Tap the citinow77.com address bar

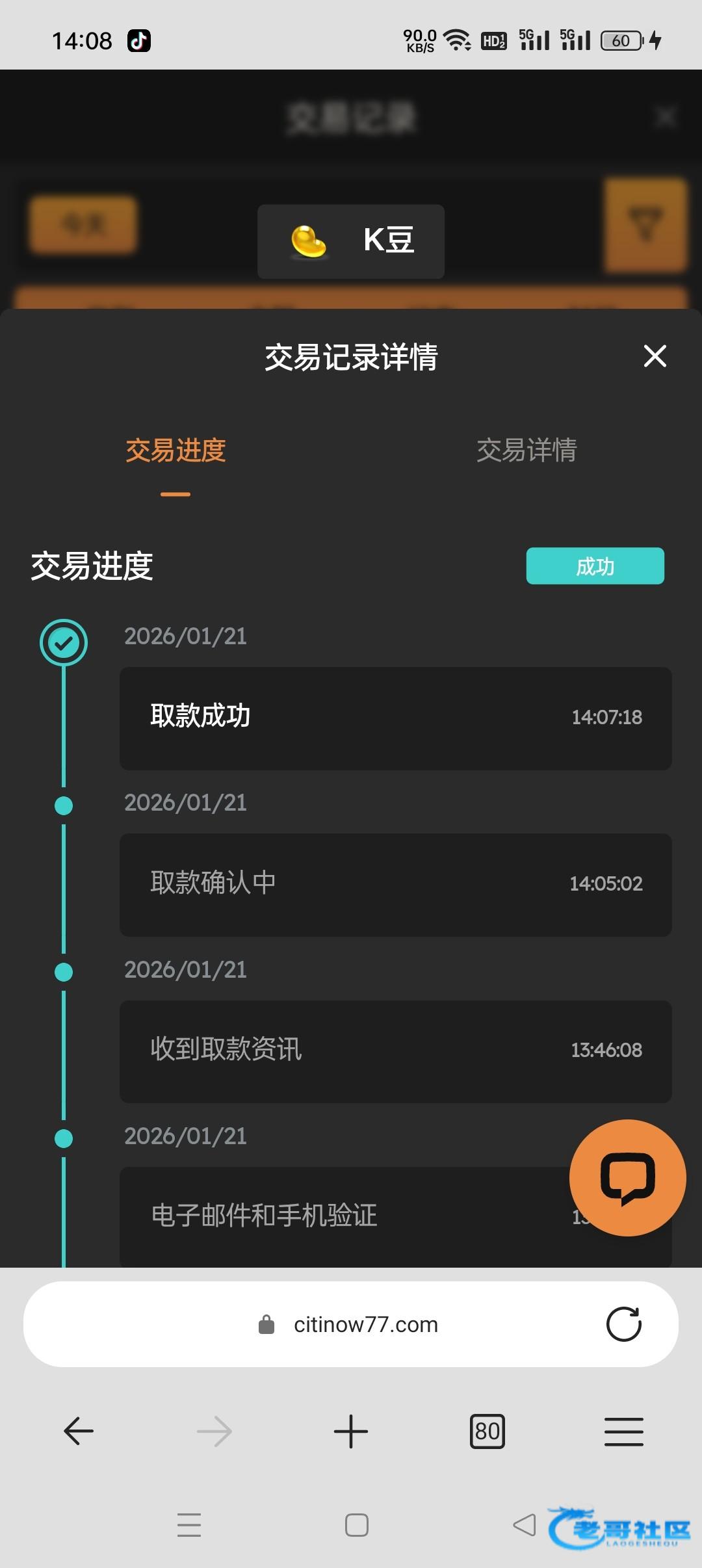(351, 1324)
